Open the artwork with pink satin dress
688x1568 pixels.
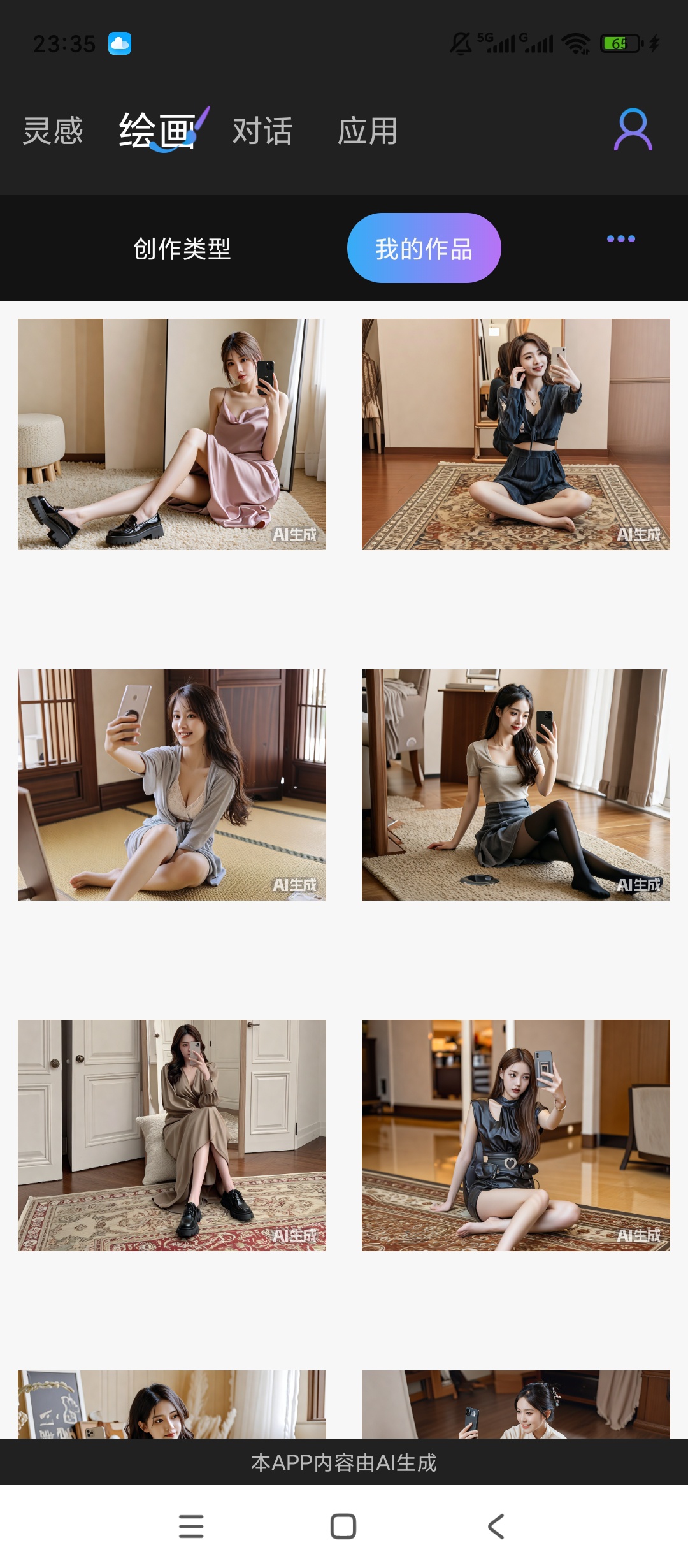tap(172, 434)
